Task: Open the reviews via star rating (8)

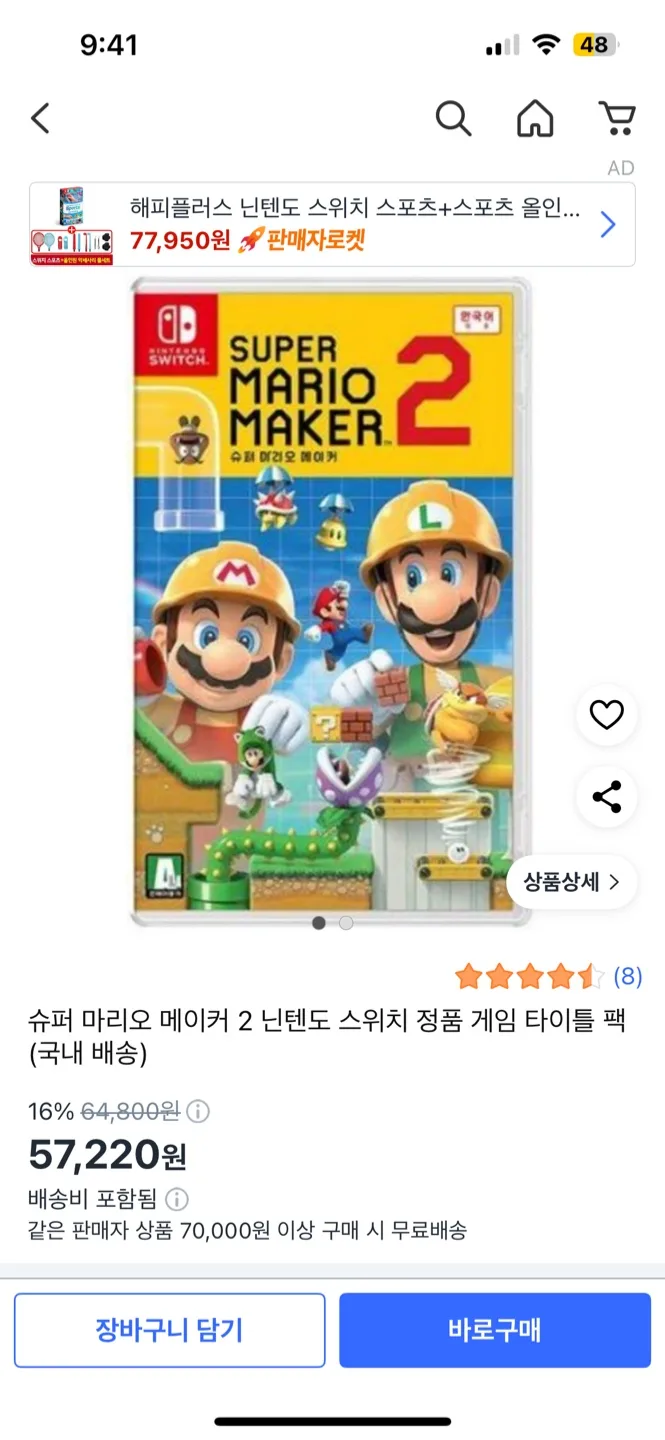Action: (x=548, y=976)
